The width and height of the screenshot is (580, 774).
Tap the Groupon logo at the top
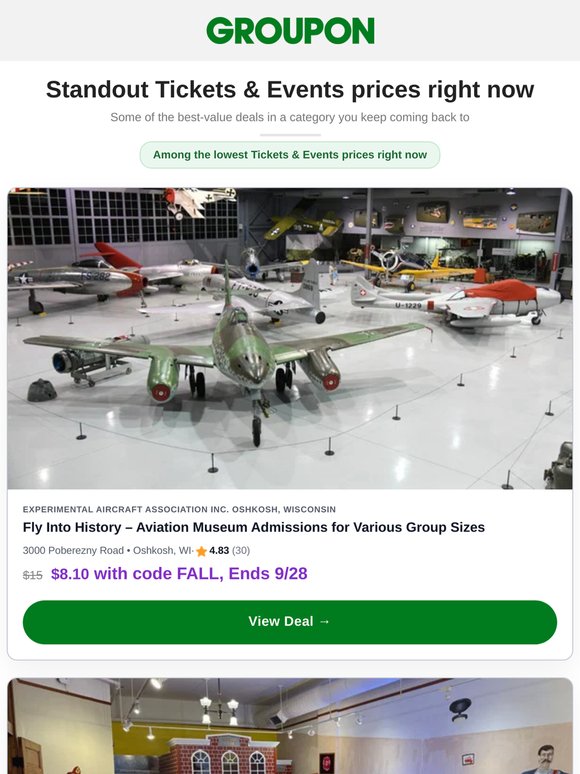(x=290, y=31)
